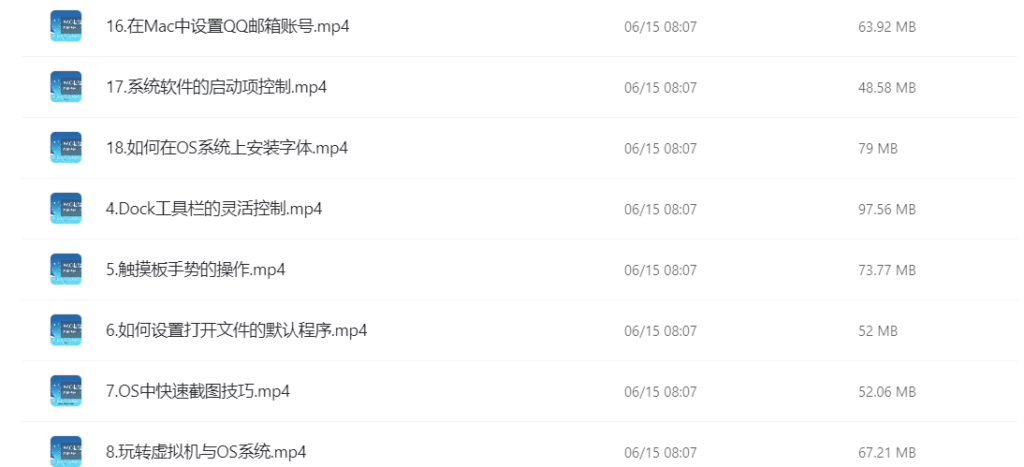
Task: Tap 6.如何设置打开文件的默认程序.mp4
Action: [236, 331]
